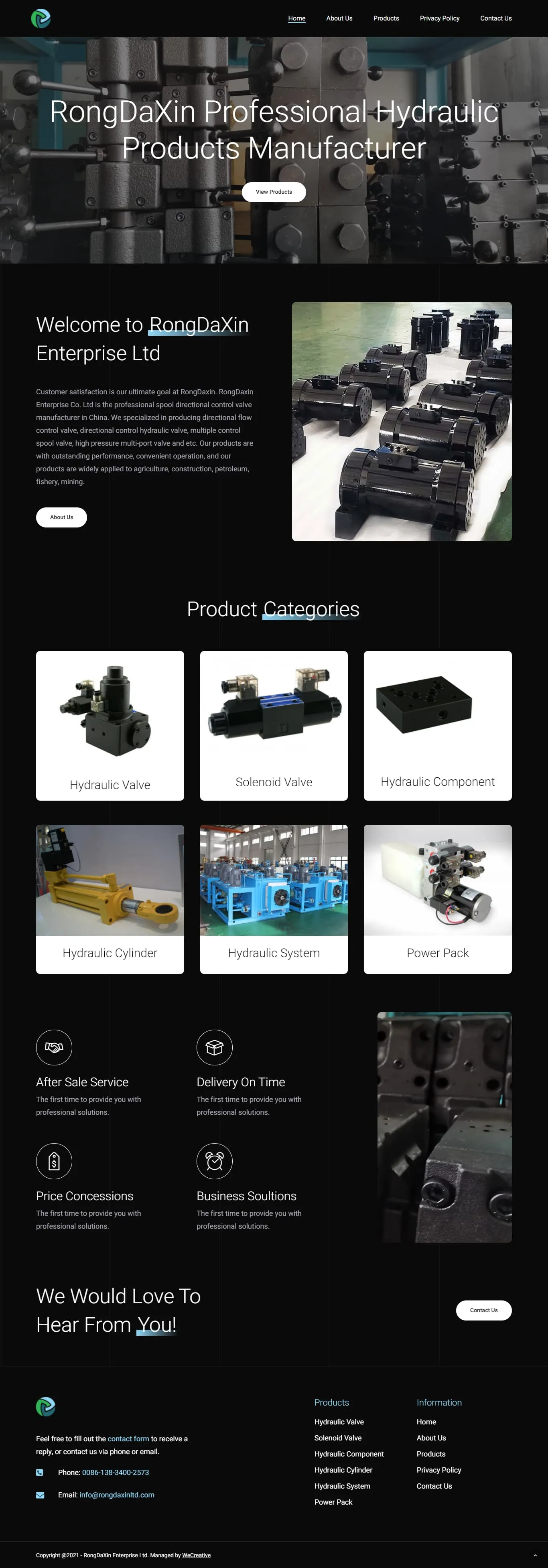Tap the About Us button below welcome text
The height and width of the screenshot is (1568, 548).
pos(61,517)
